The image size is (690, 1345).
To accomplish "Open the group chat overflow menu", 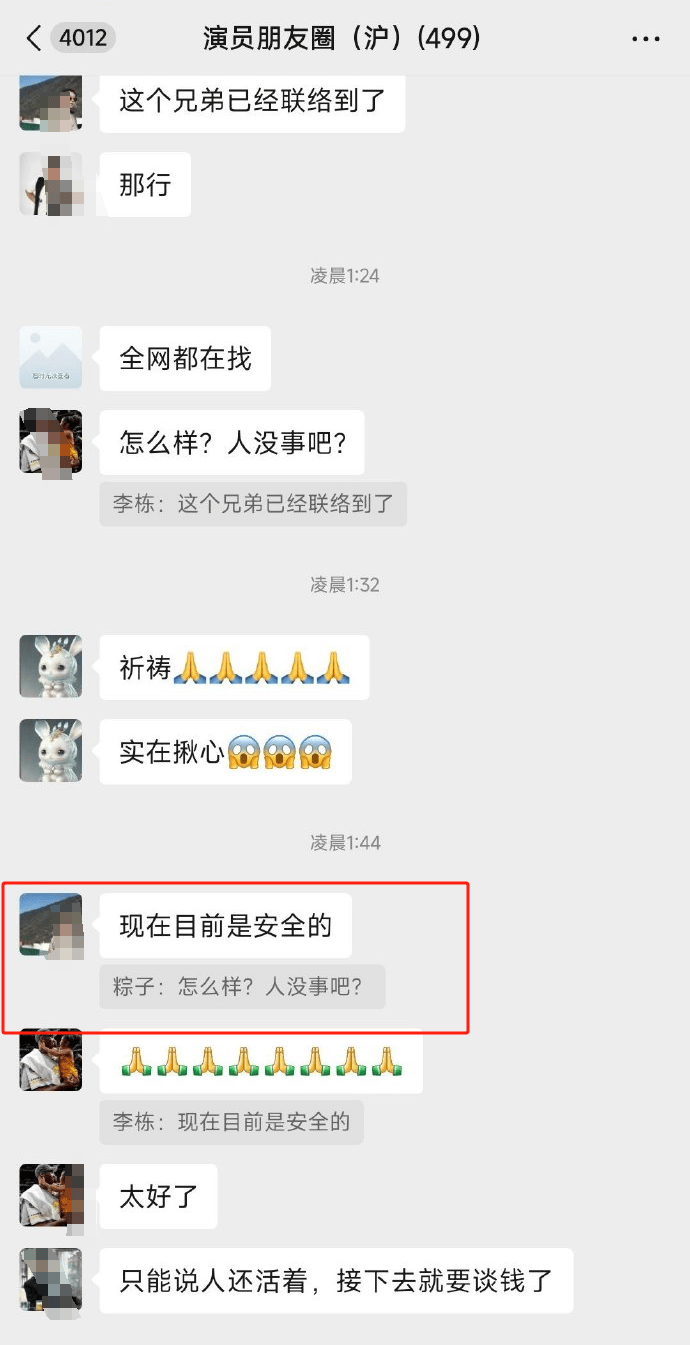I will tap(646, 39).
